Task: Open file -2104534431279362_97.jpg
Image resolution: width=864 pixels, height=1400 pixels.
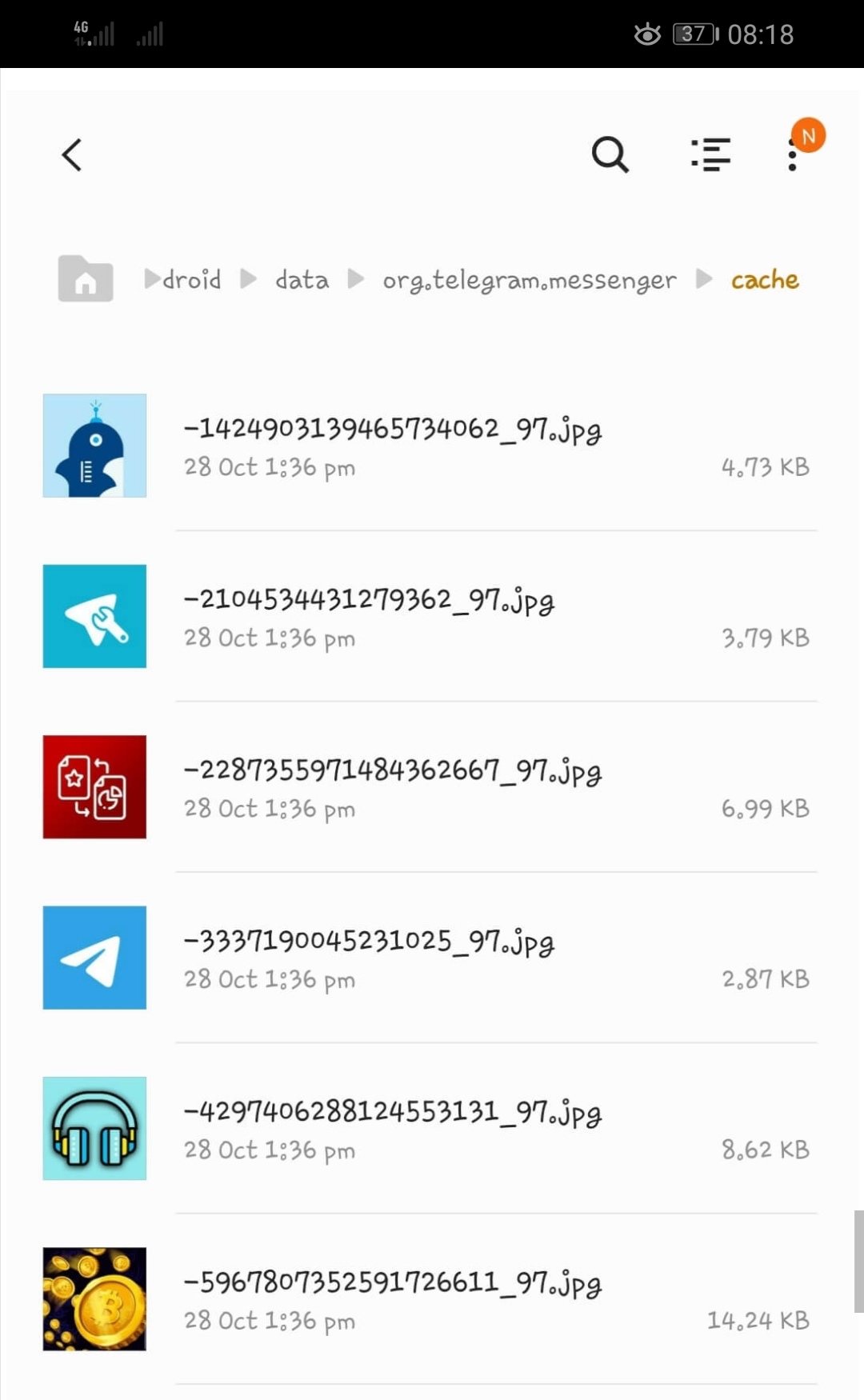Action: click(x=369, y=616)
